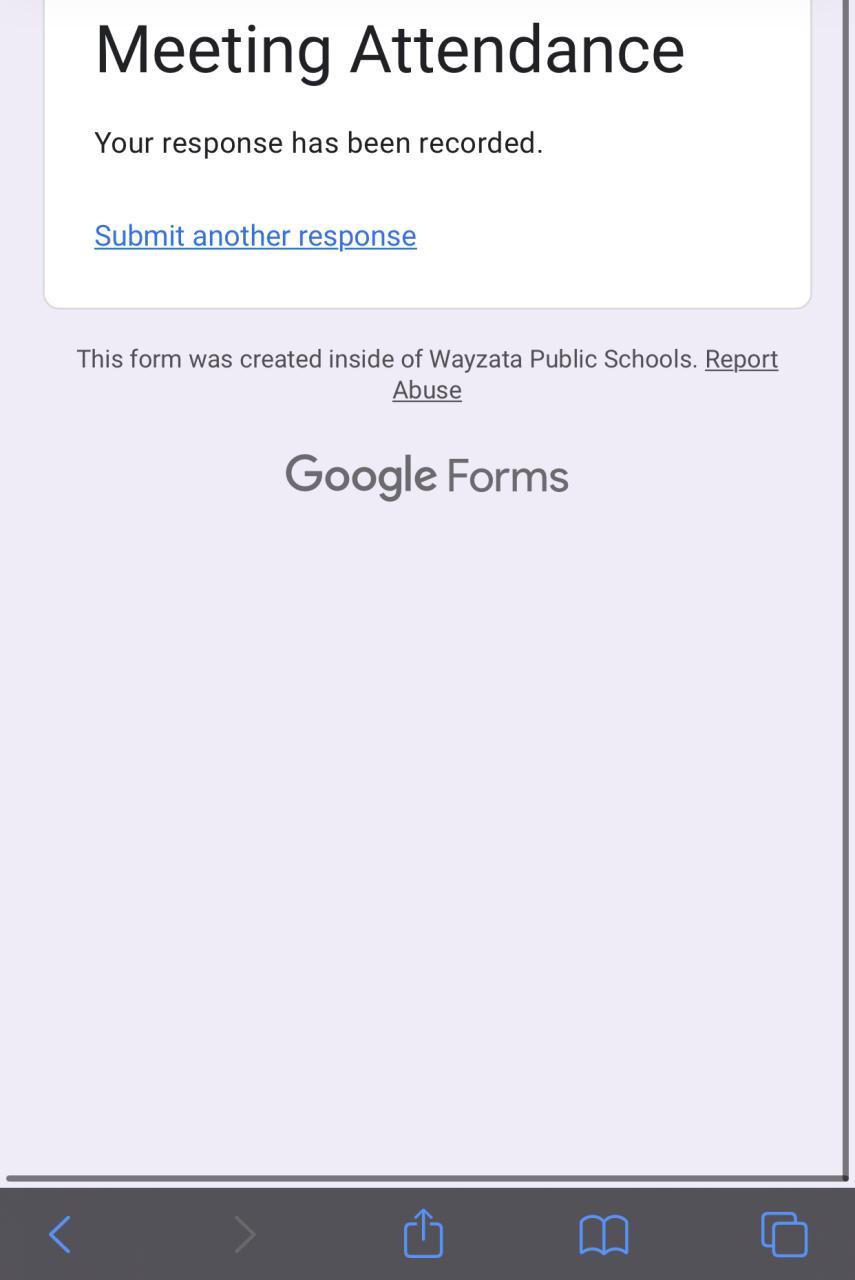Screen dimensions: 855x1280
Task: Open the Report Abuse link
Action: click(740, 359)
